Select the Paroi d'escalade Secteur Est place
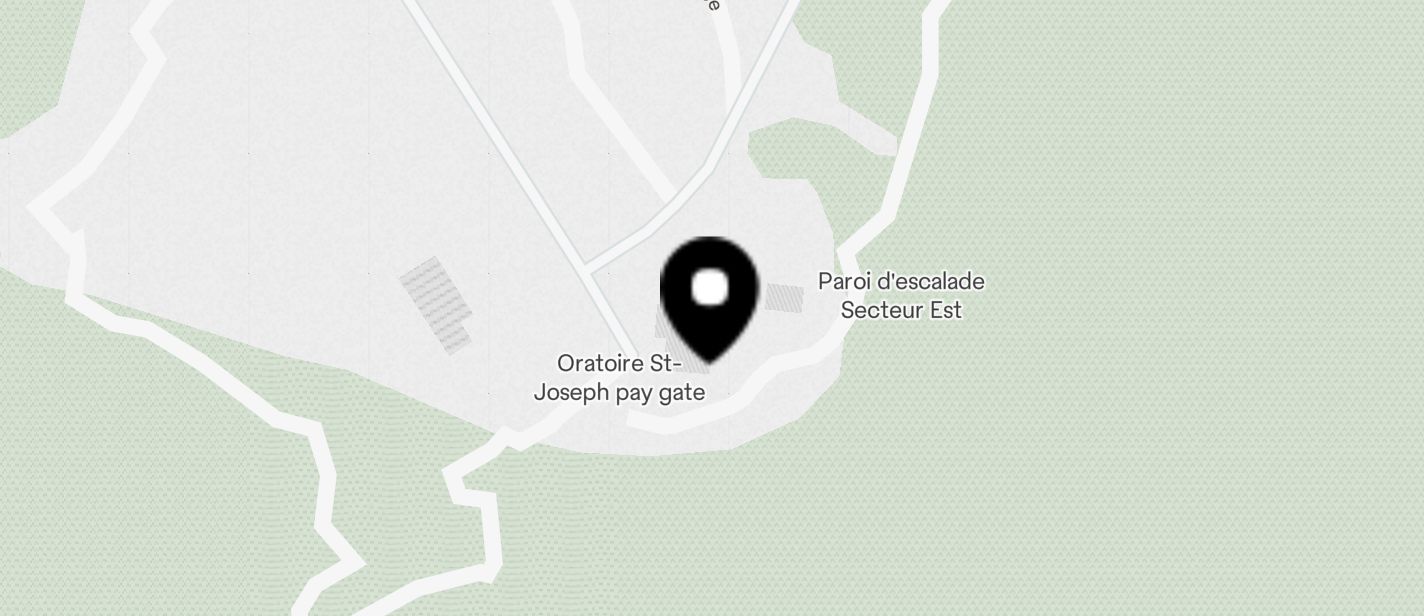The width and height of the screenshot is (1424, 616). click(901, 296)
